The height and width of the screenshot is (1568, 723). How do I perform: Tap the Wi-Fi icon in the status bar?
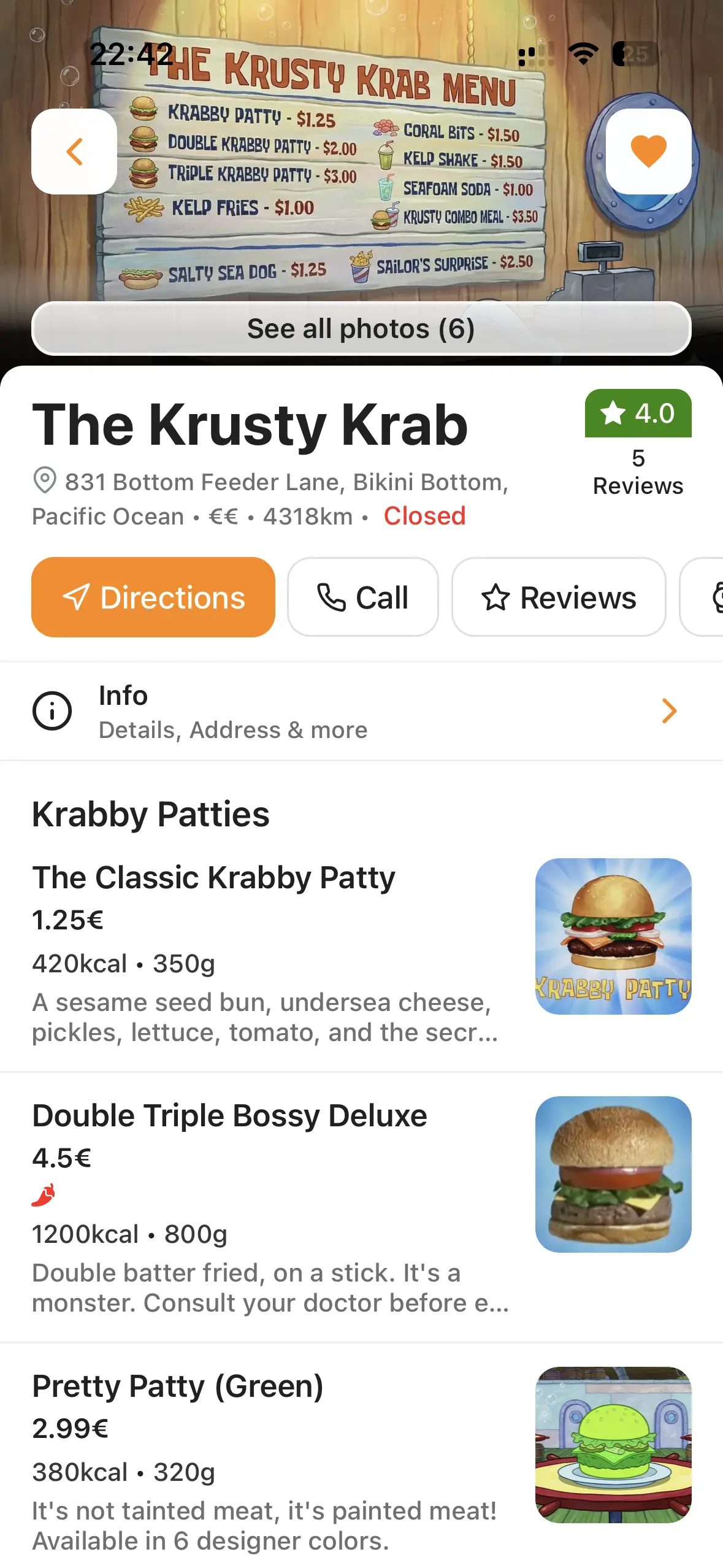[583, 54]
